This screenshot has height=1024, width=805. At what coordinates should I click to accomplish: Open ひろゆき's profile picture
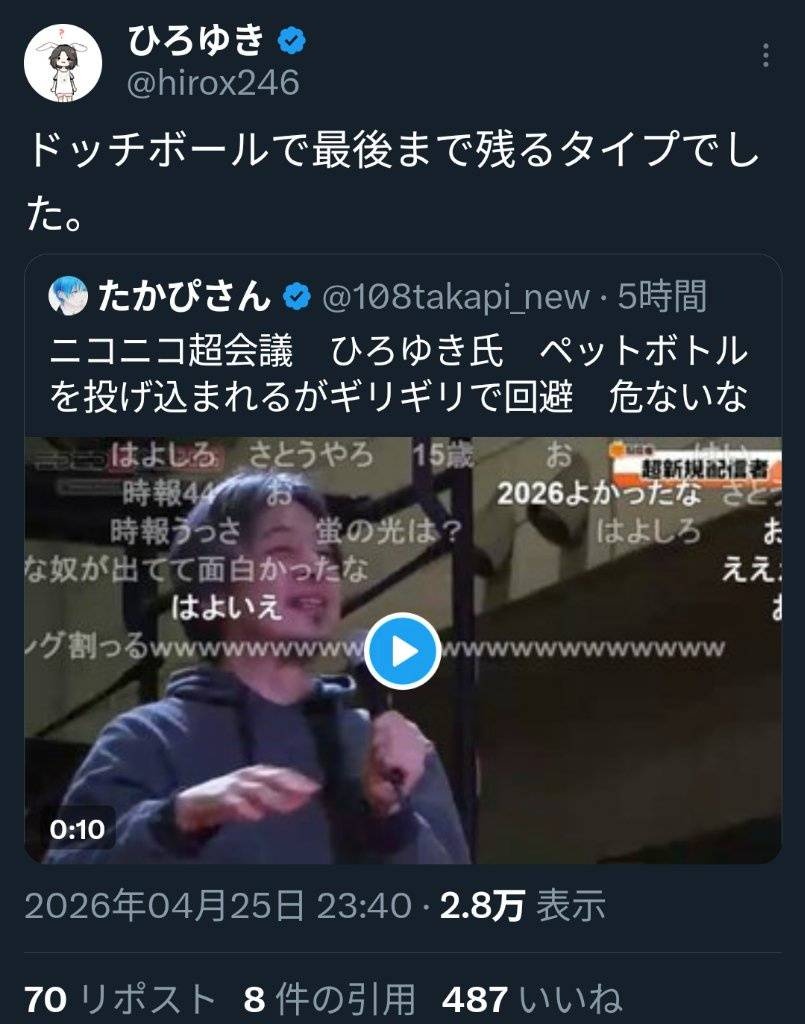pos(63,62)
